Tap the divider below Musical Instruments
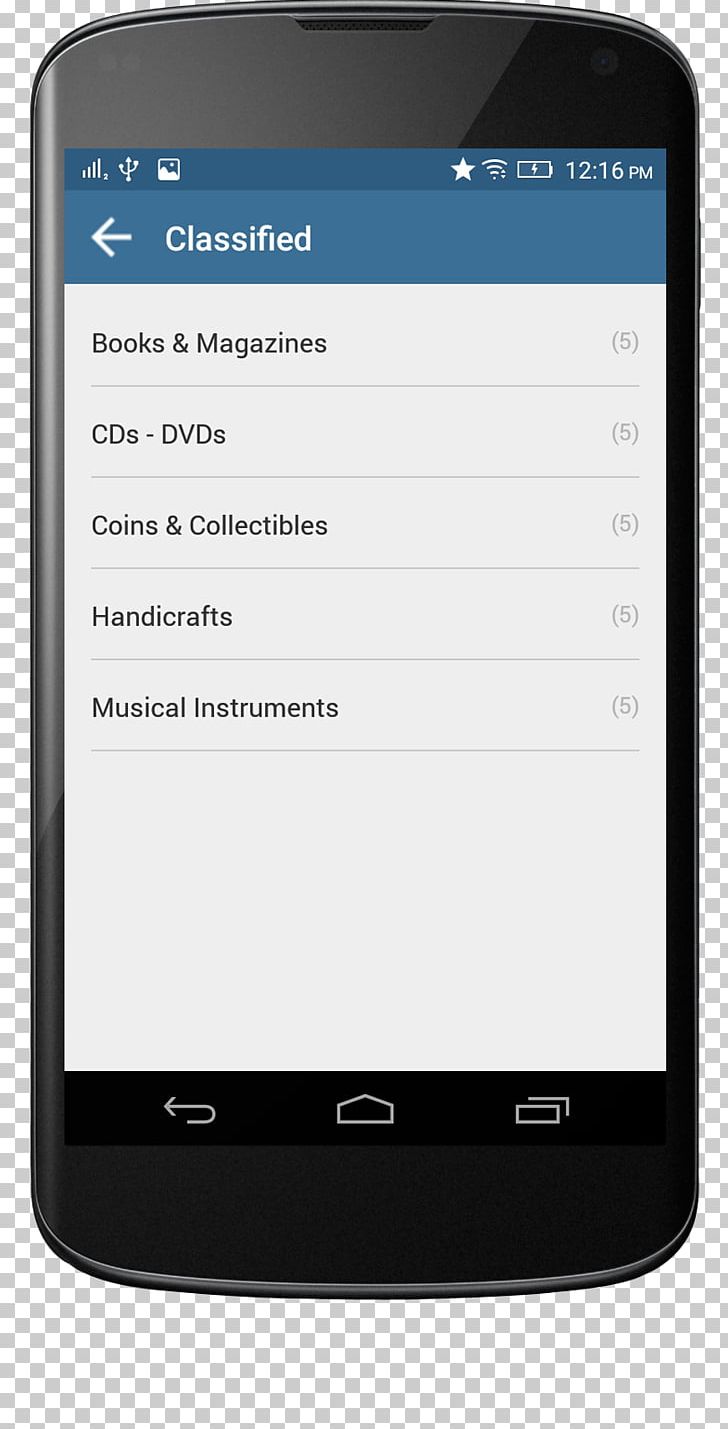The width and height of the screenshot is (728, 1429). [x=364, y=749]
